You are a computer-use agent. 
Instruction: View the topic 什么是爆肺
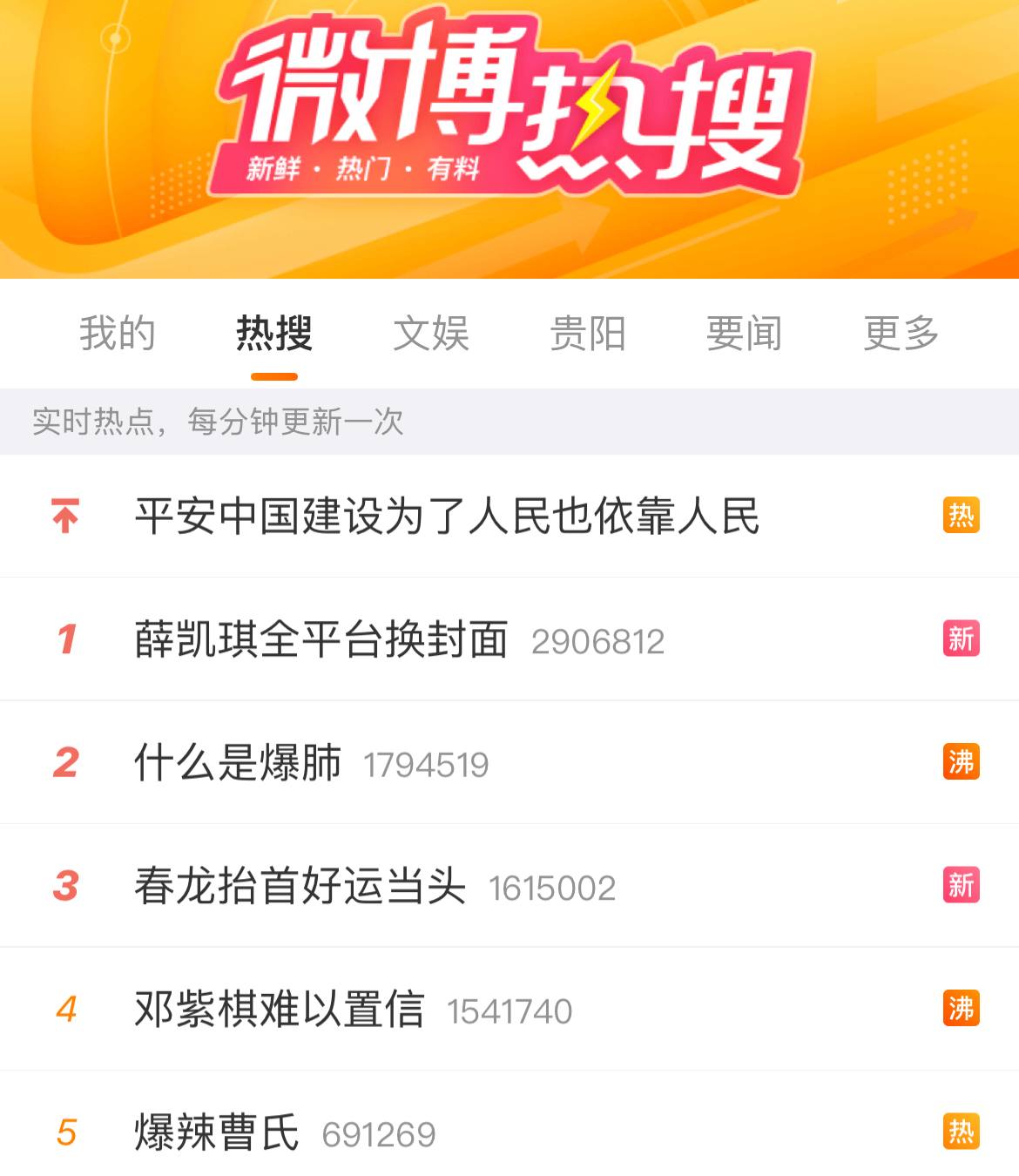(x=238, y=763)
